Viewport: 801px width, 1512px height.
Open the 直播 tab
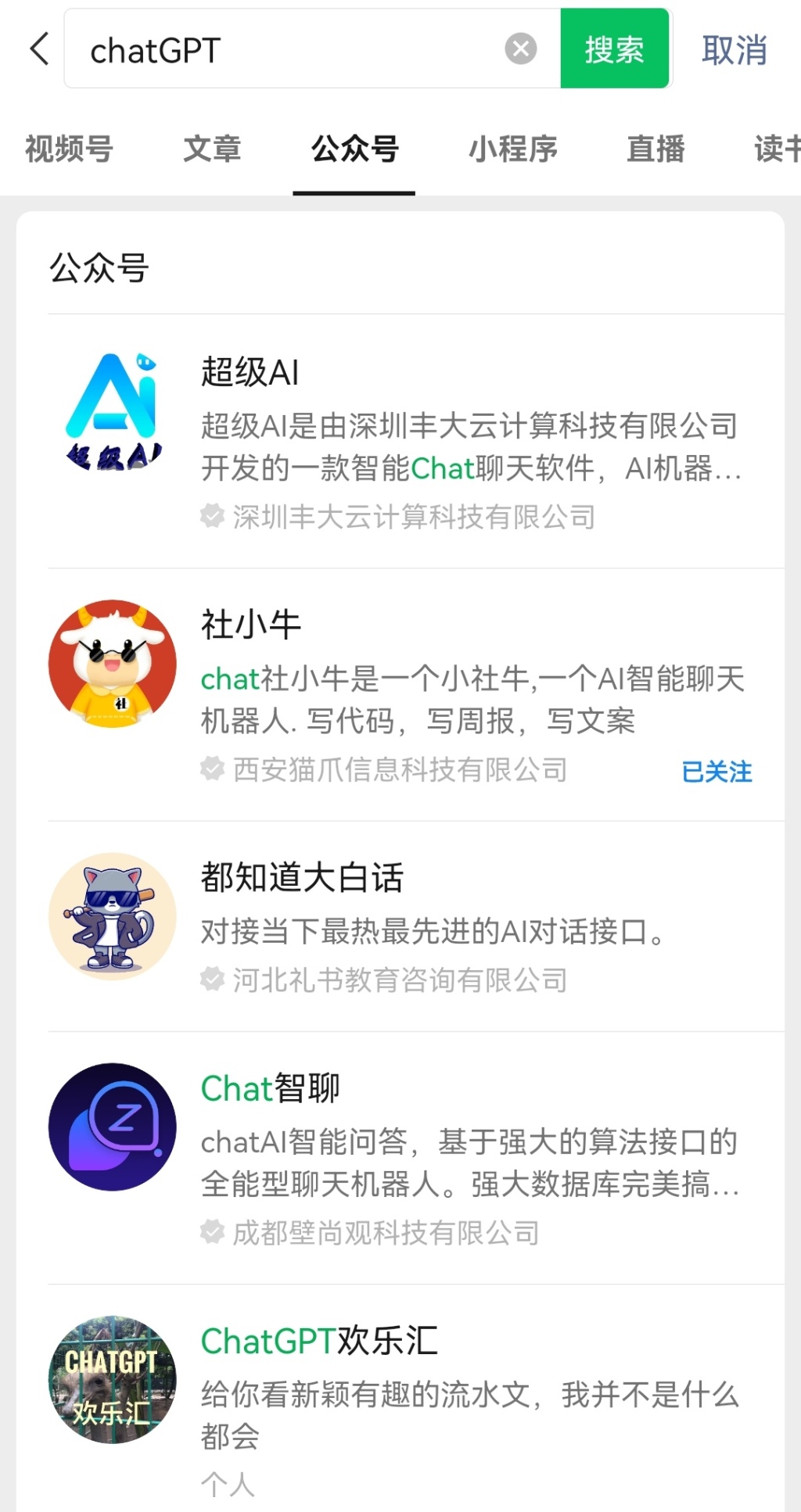point(656,149)
